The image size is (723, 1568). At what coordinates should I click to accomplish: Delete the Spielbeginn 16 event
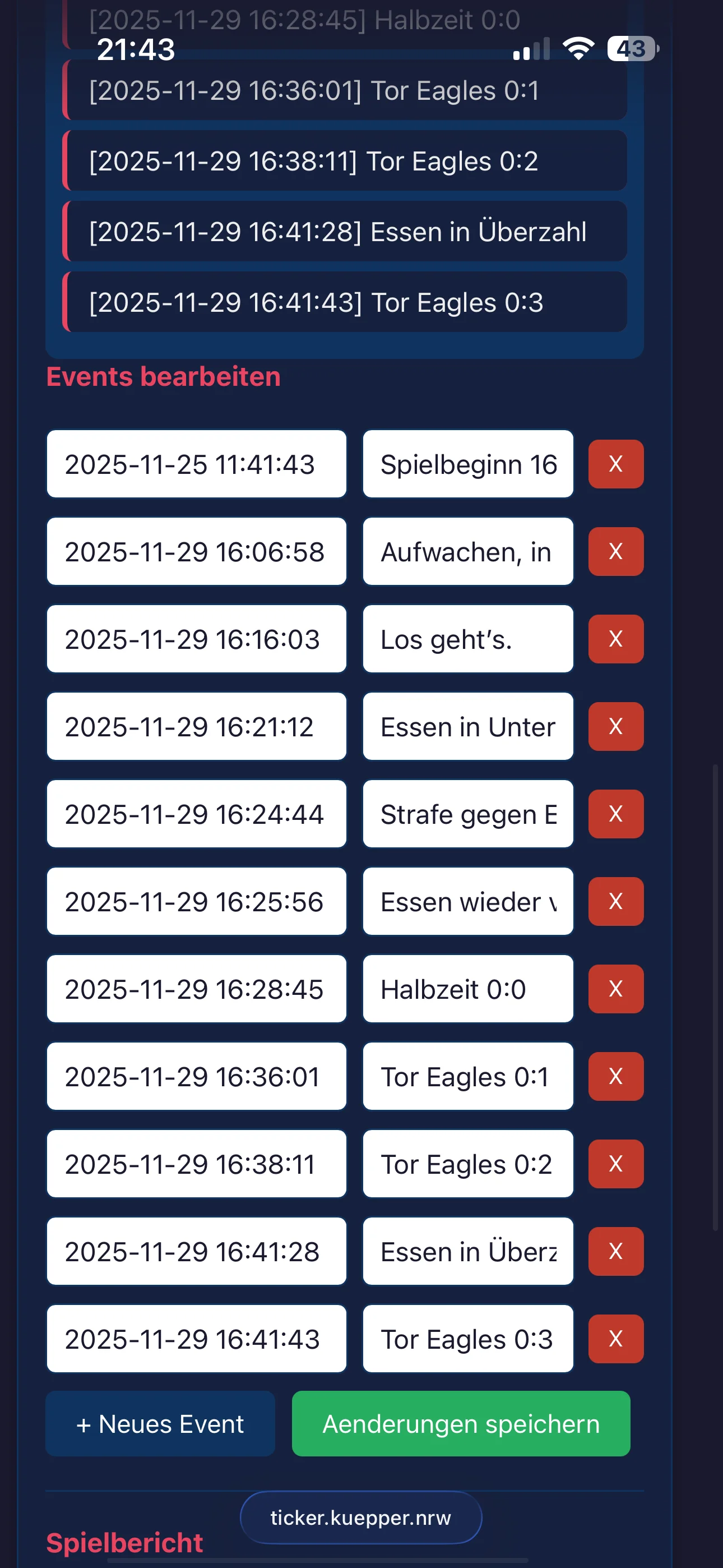615,464
